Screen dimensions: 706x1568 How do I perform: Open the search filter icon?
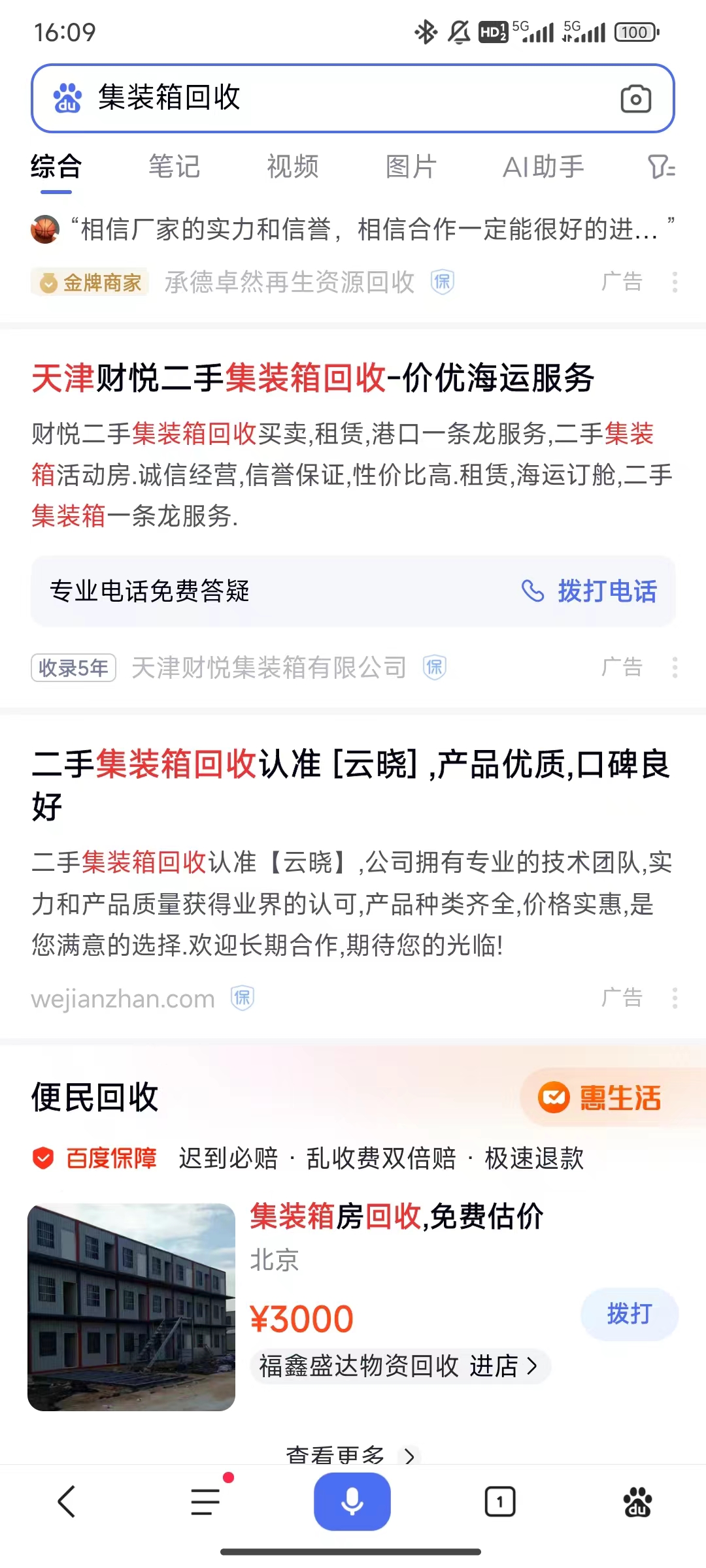(x=661, y=167)
